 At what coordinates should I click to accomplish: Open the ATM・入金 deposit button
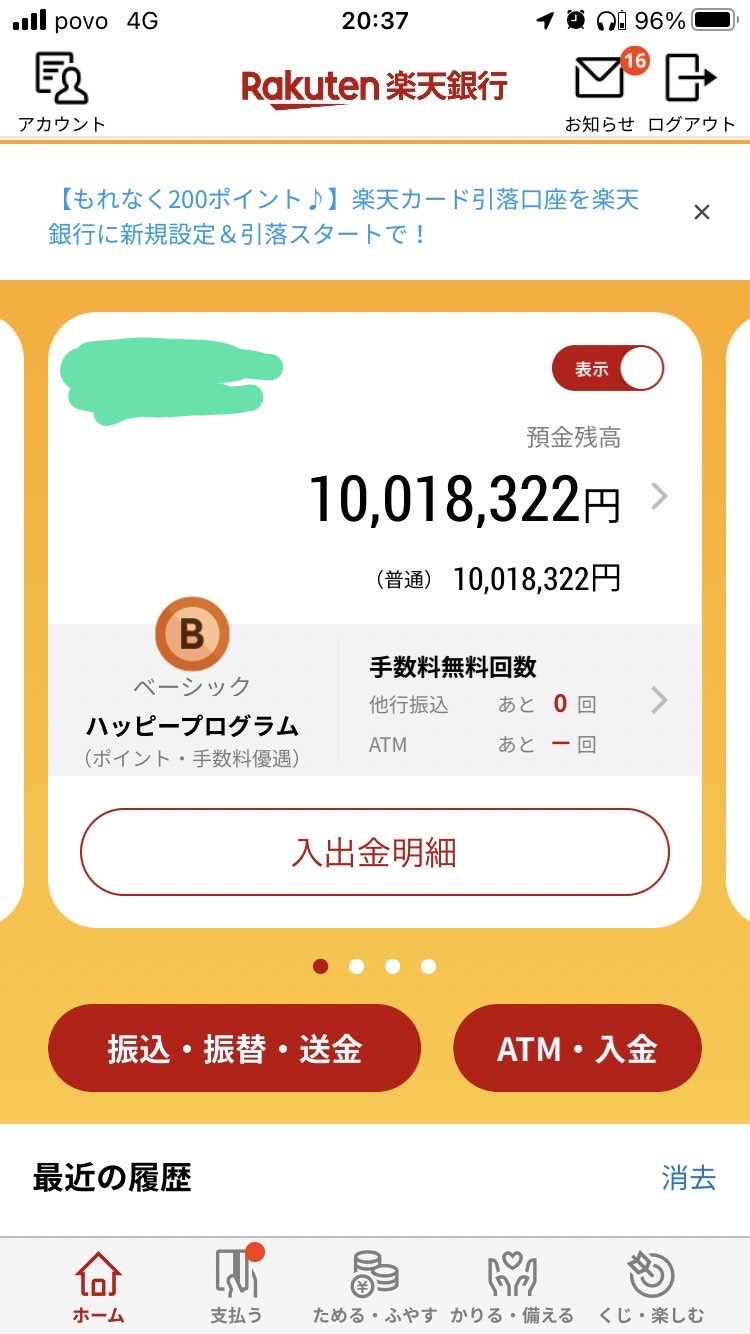click(x=577, y=1048)
